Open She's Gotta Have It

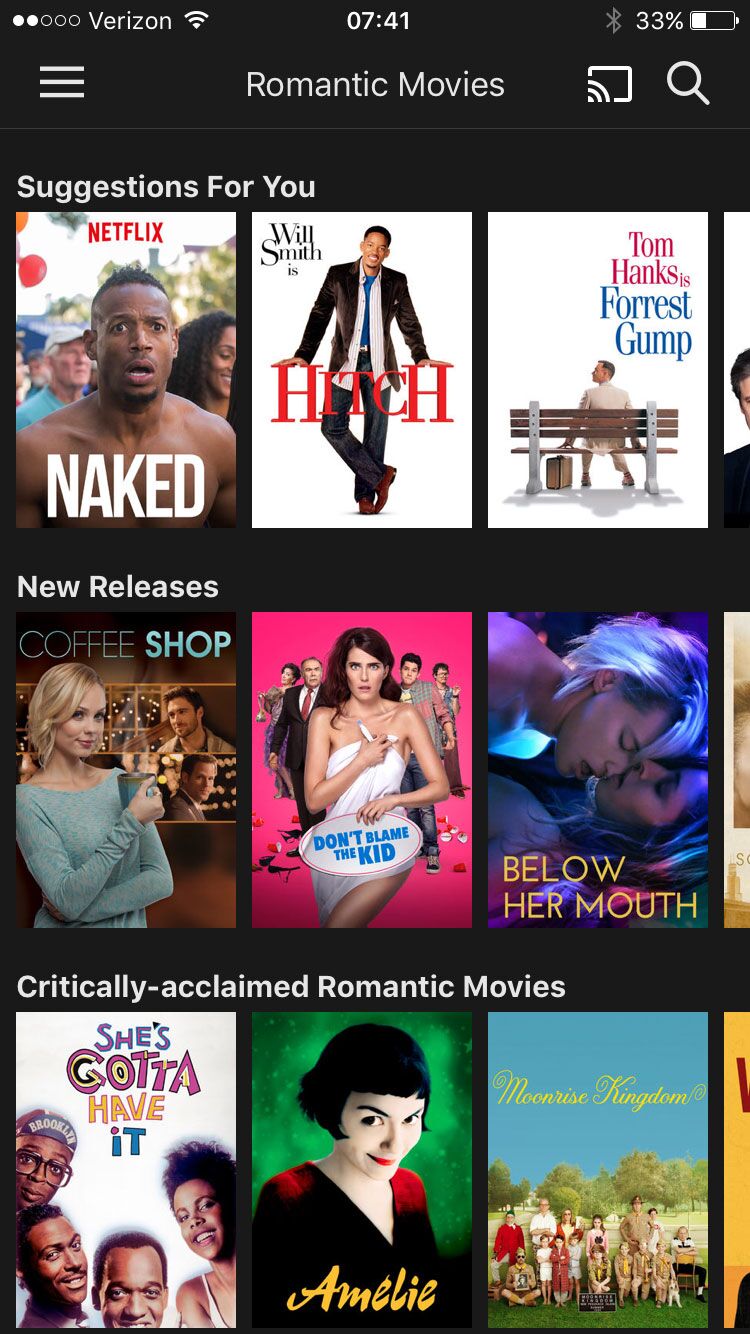pos(126,1170)
